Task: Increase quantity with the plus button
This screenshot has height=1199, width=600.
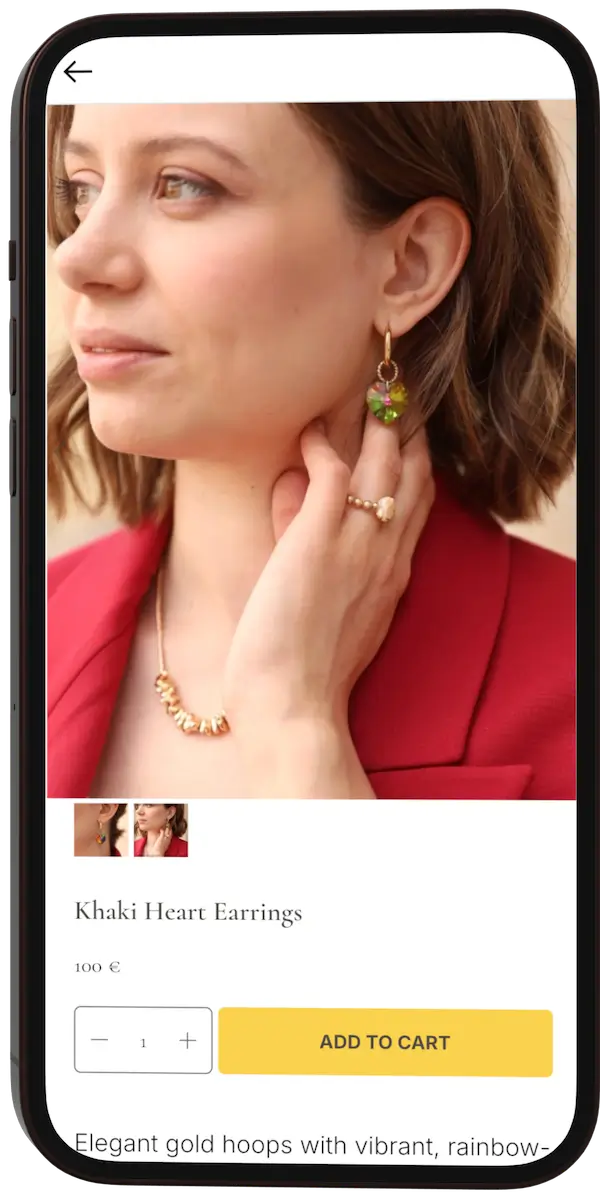Action: (x=187, y=1041)
